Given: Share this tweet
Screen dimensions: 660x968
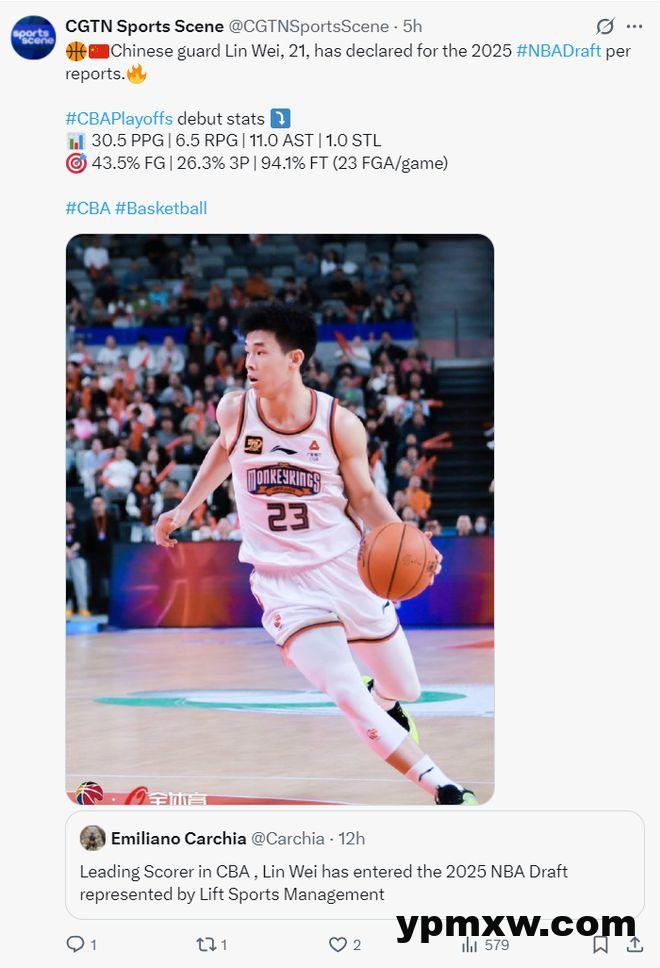Looking at the screenshot, I should click(x=634, y=944).
